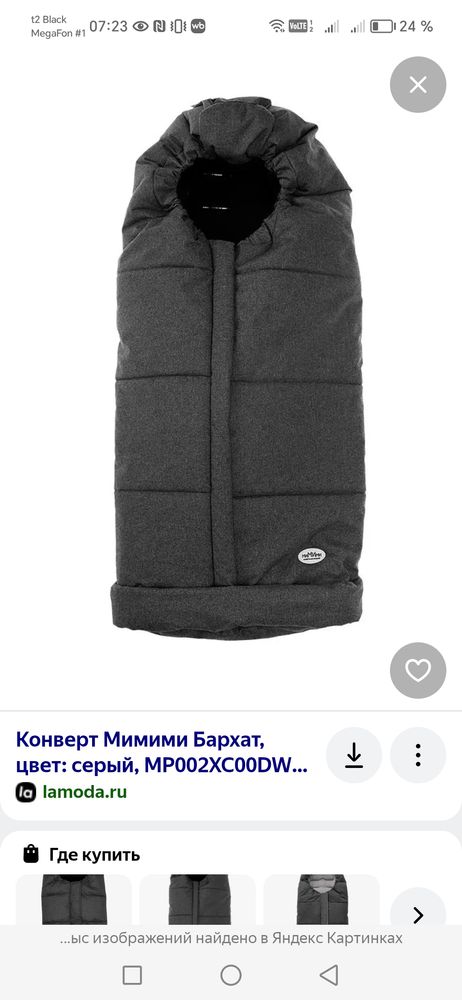Show more products with the arrow button
This screenshot has width=462, height=1000.
418,915
